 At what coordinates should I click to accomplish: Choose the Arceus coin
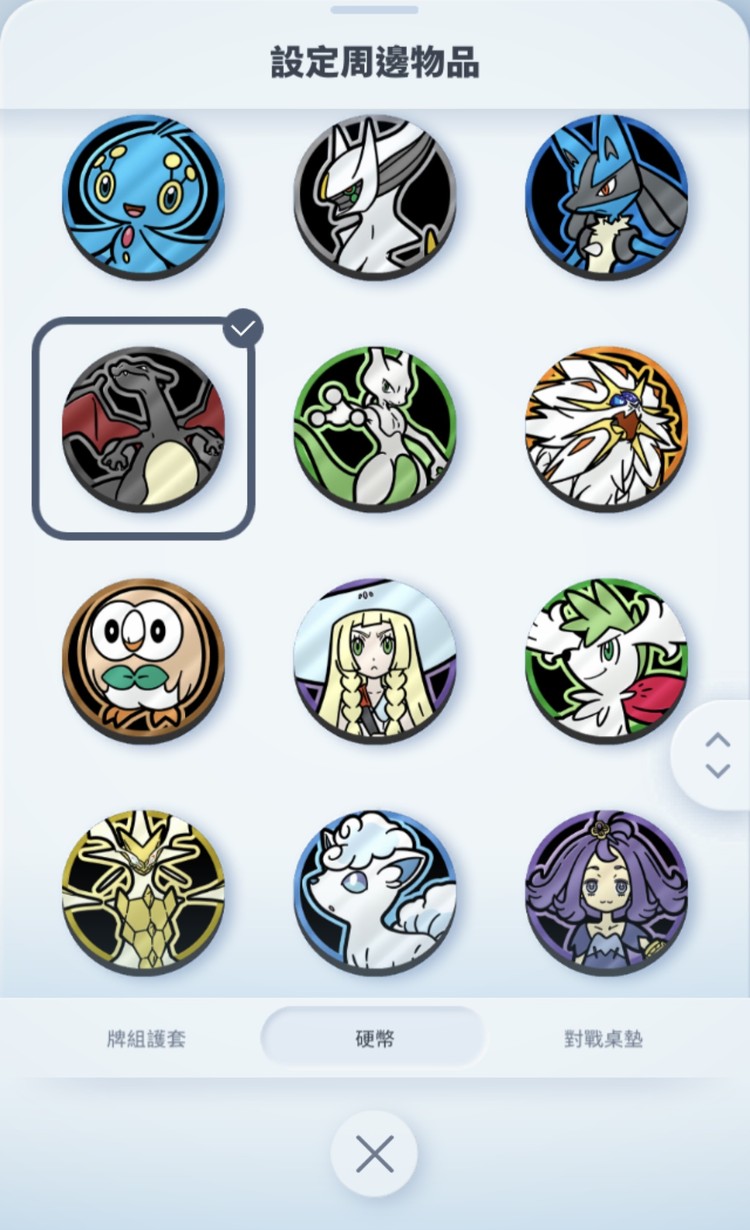click(375, 195)
